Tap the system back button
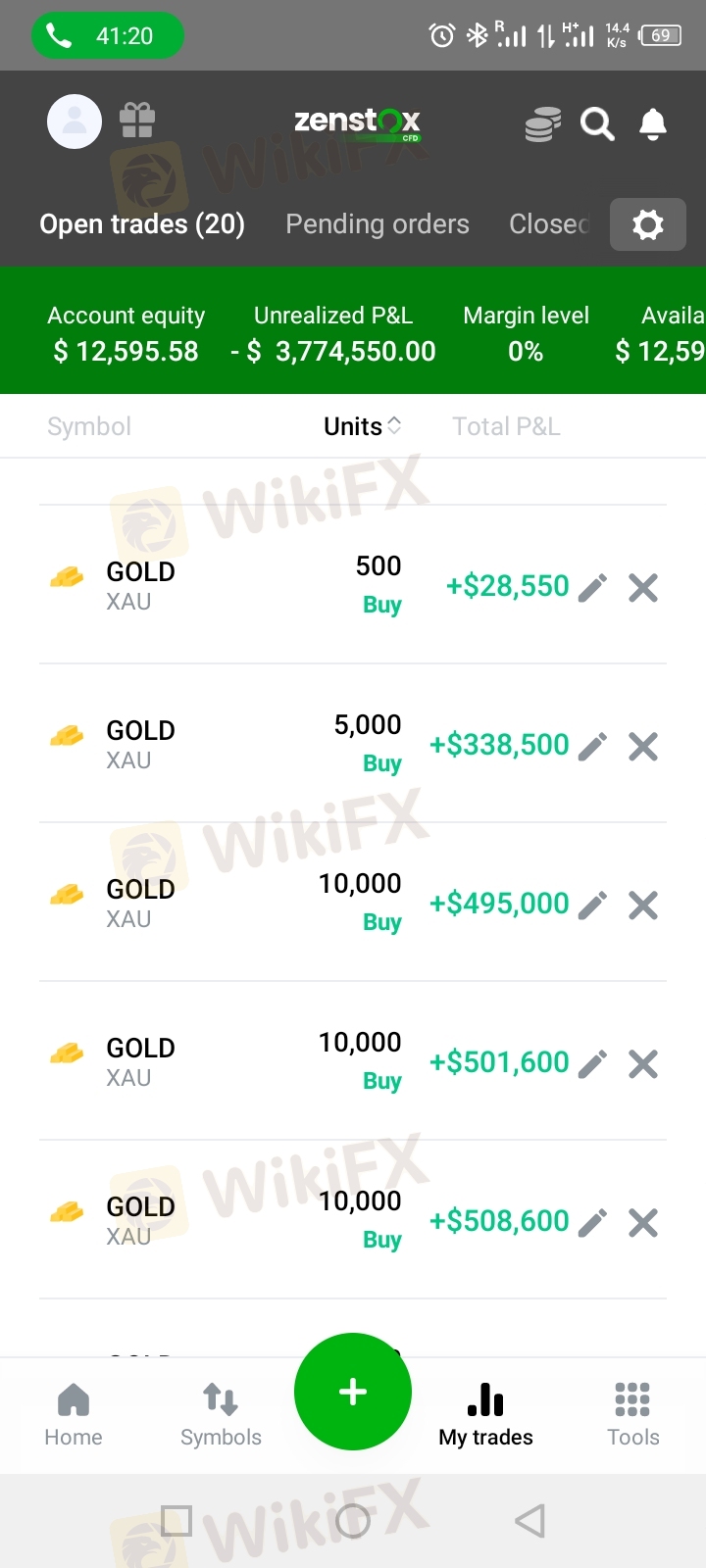Image resolution: width=706 pixels, height=1568 pixels. (529, 1521)
